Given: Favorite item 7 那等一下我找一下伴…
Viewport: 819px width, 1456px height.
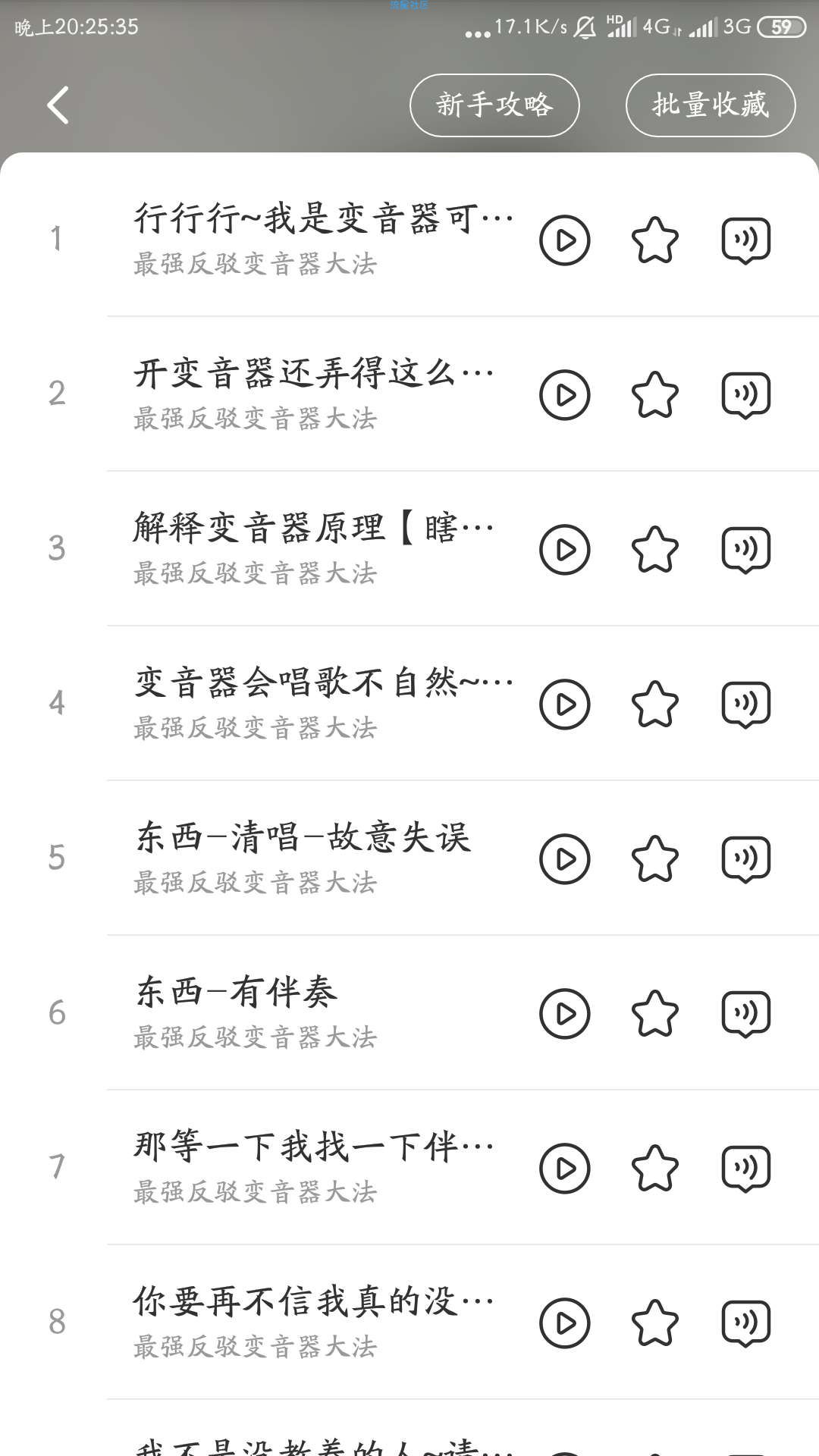Looking at the screenshot, I should pos(655,1169).
